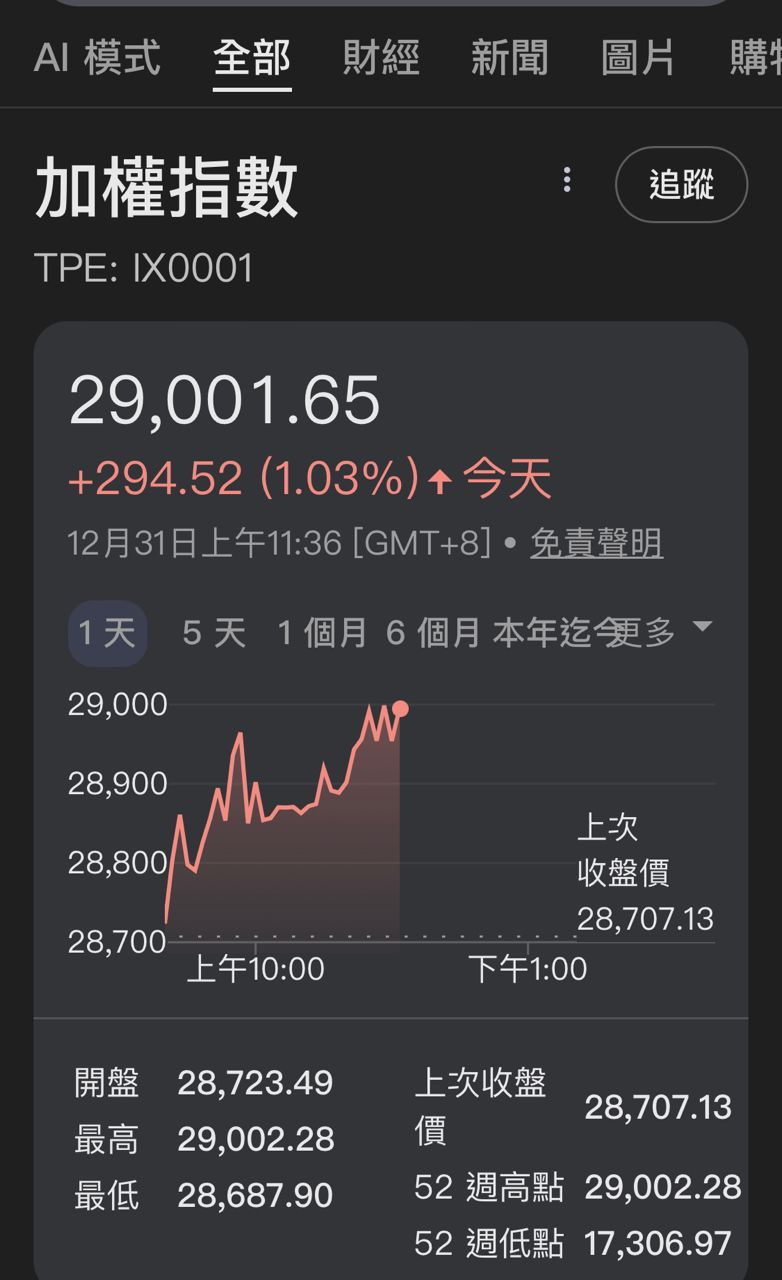782x1280 pixels.
Task: Open the 免責聲明 link
Action: point(596,543)
